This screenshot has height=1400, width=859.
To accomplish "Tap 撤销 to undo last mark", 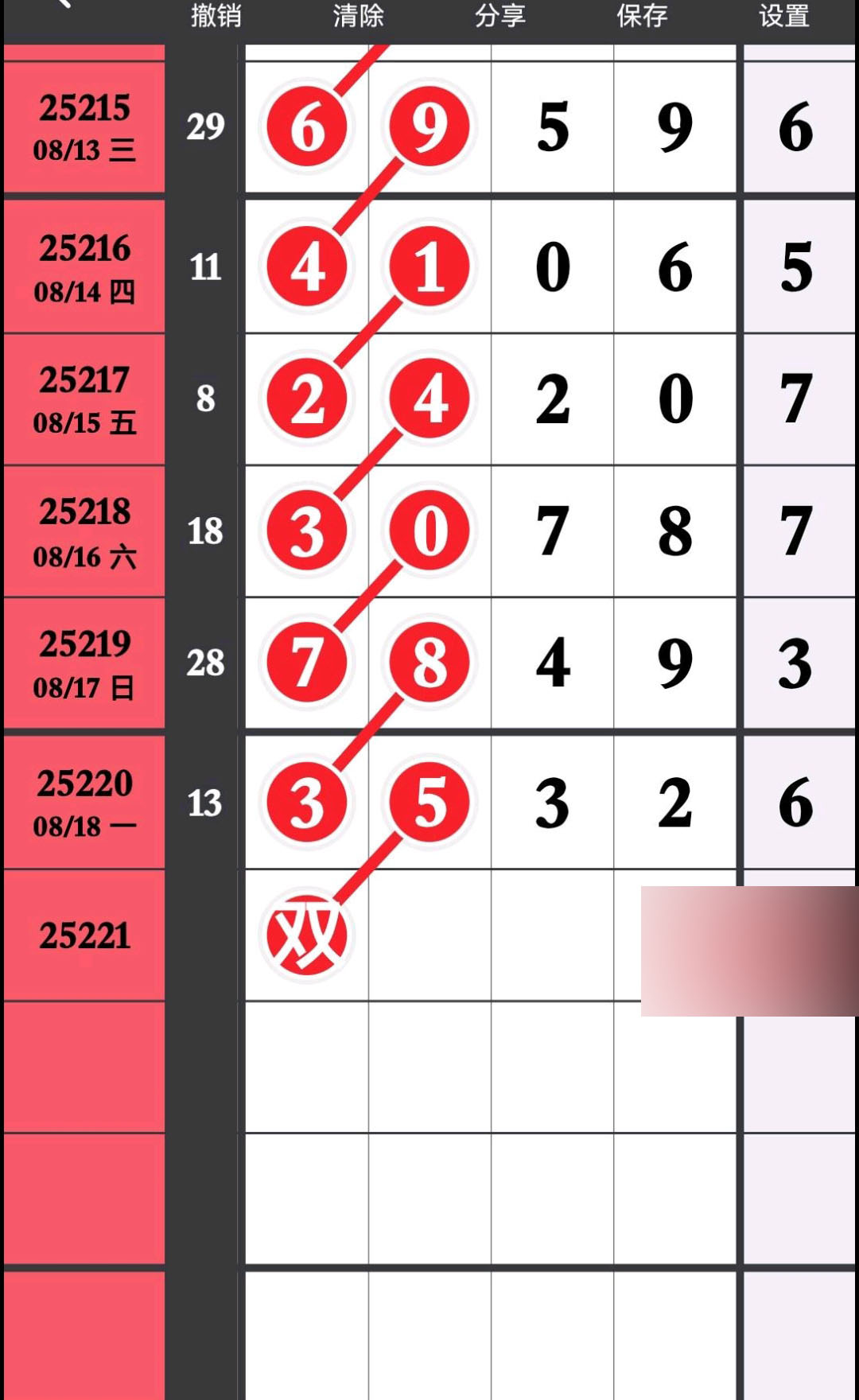I will click(216, 15).
